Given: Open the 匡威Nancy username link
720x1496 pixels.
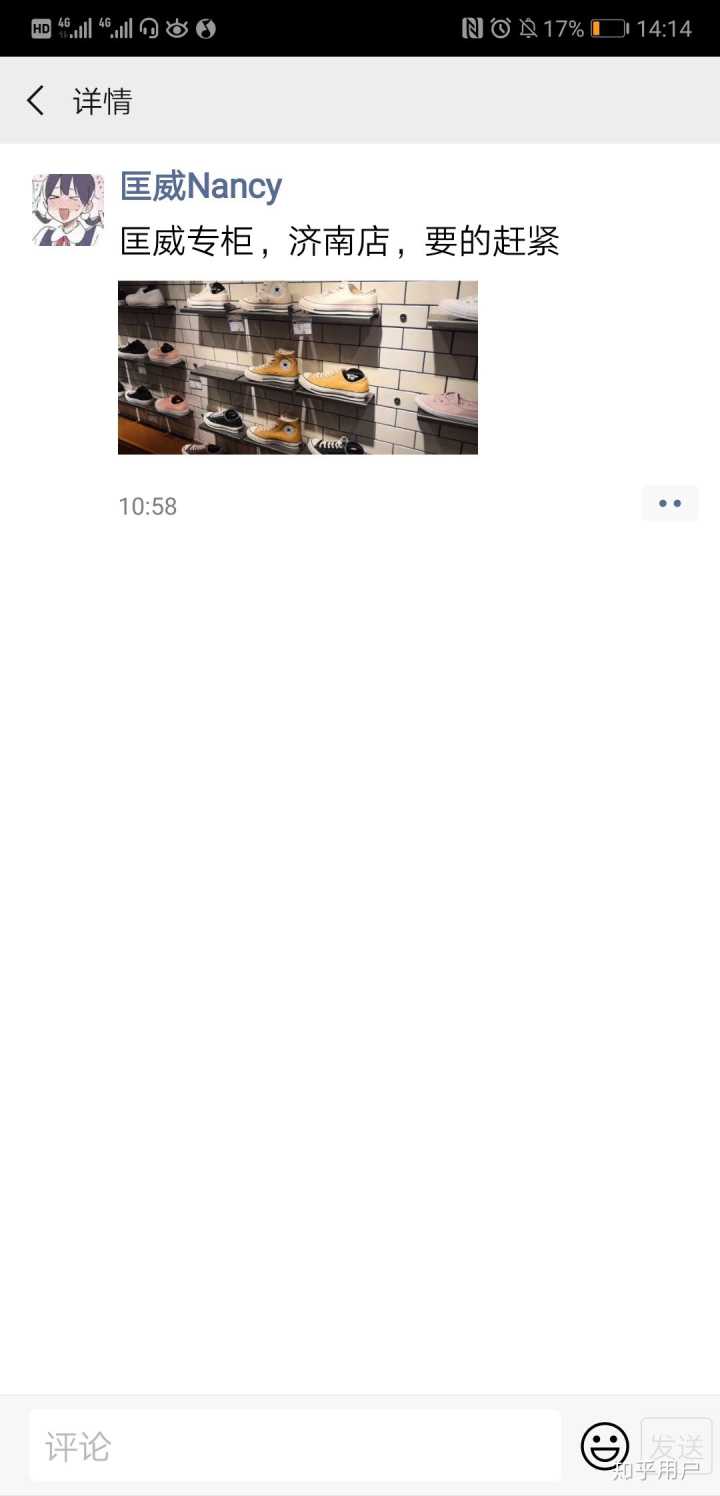Looking at the screenshot, I should 201,186.
